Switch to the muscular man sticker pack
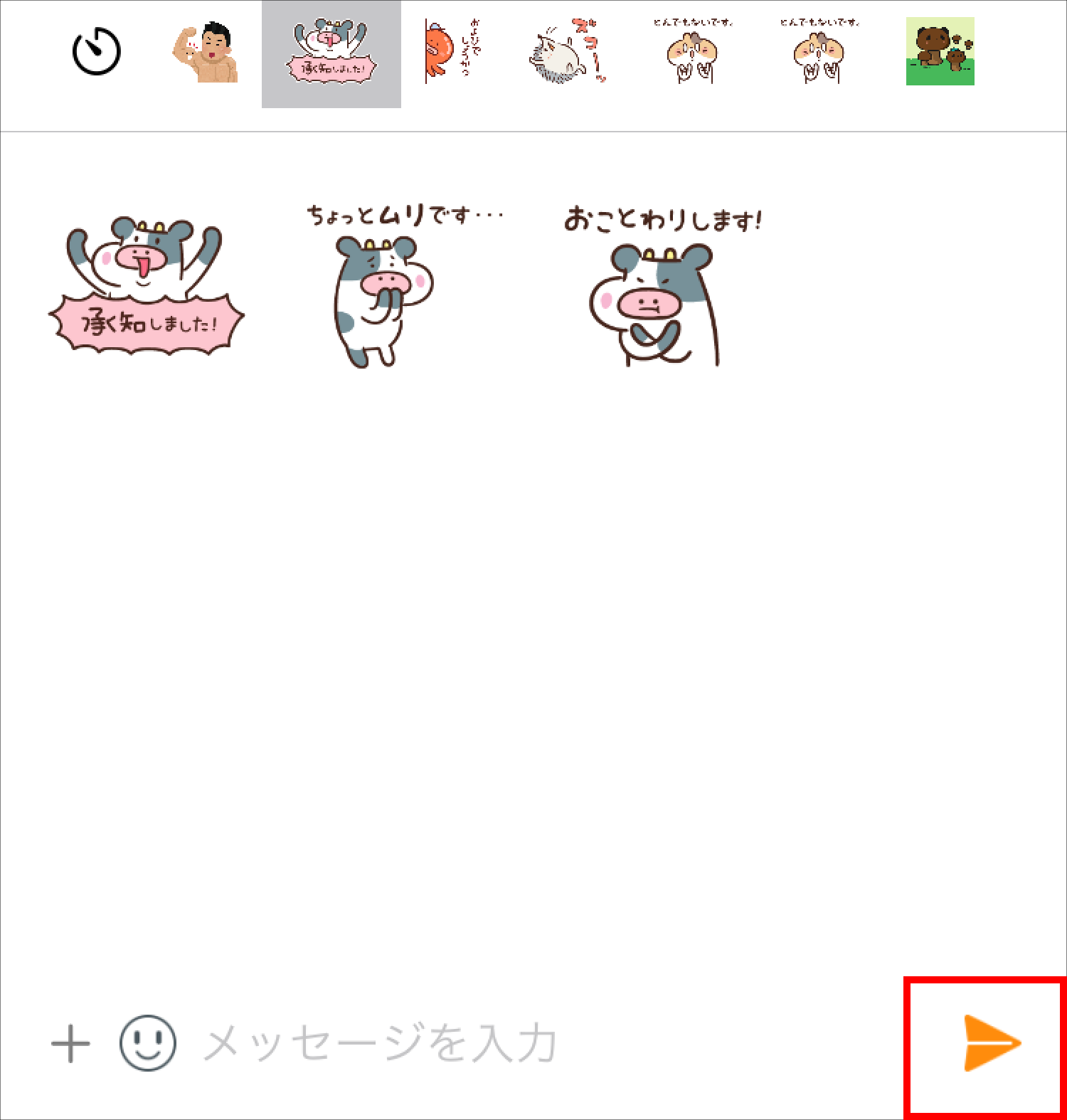The height and width of the screenshot is (1120, 1067). 206,53
